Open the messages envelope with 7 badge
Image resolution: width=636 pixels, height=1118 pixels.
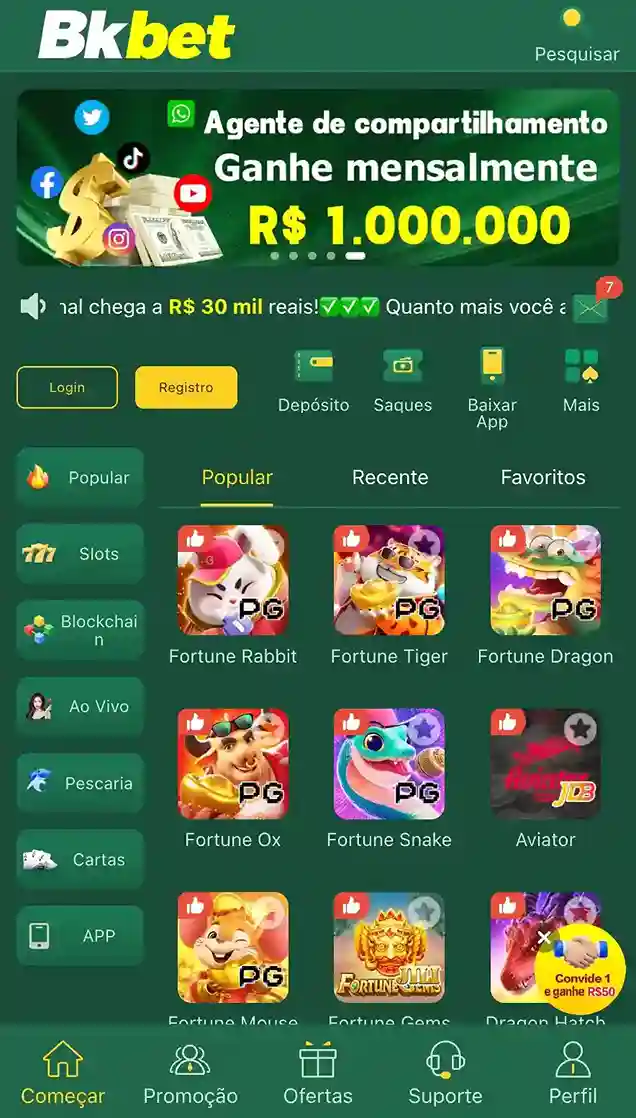[x=591, y=308]
